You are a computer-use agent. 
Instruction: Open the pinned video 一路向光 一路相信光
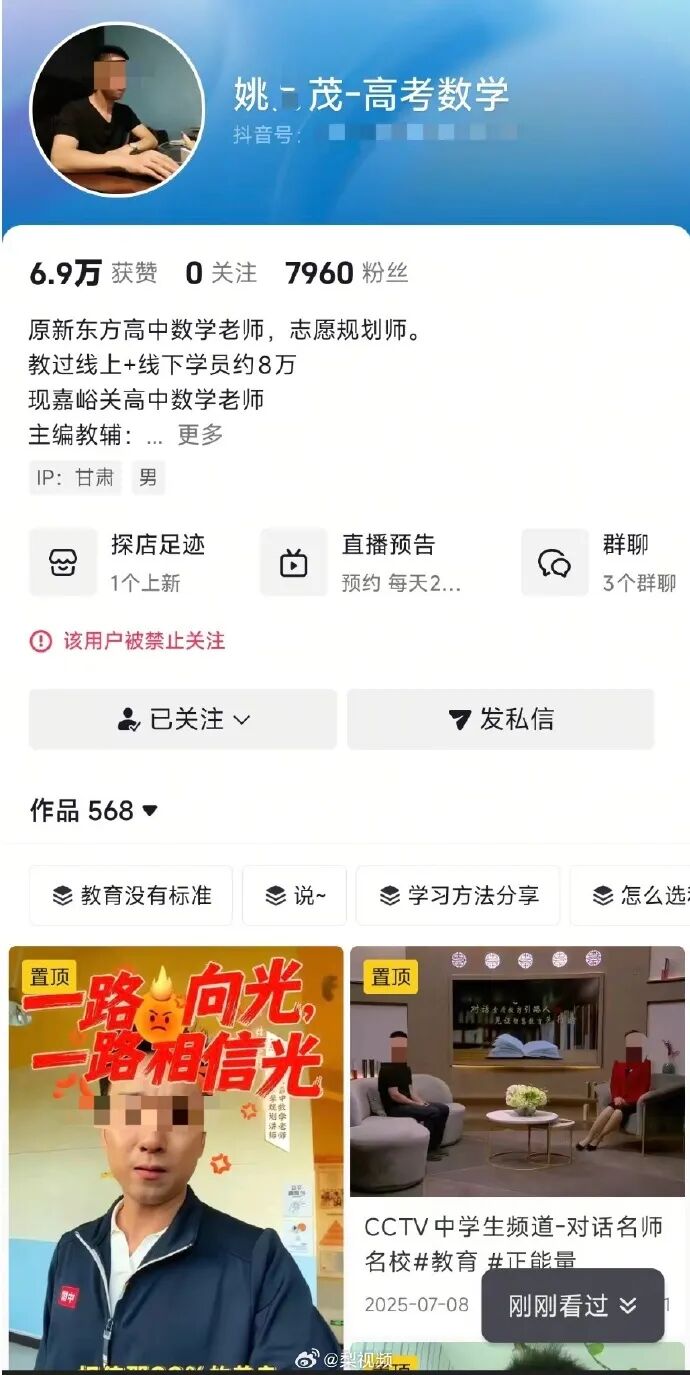coord(176,1157)
